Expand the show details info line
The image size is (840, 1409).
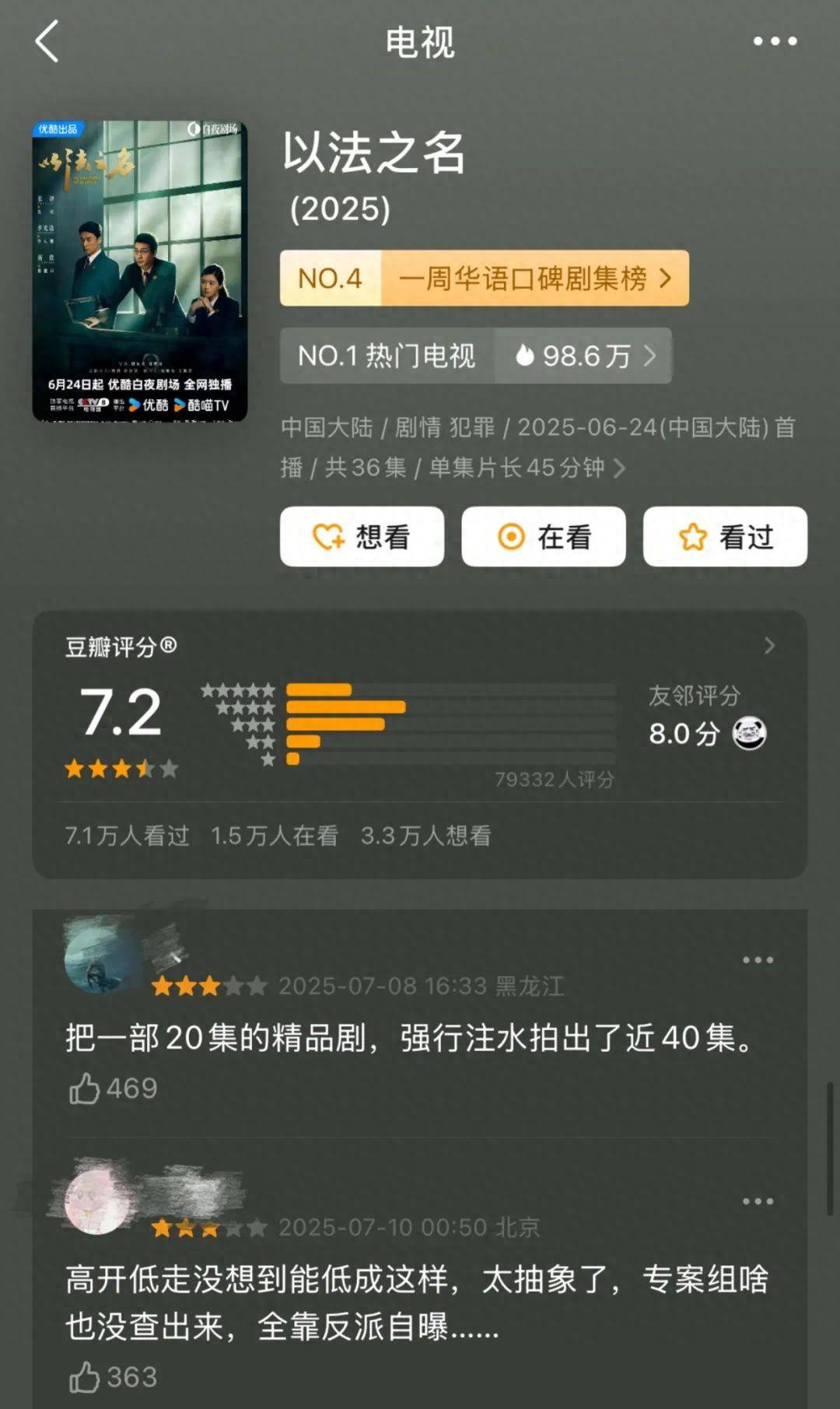click(537, 447)
